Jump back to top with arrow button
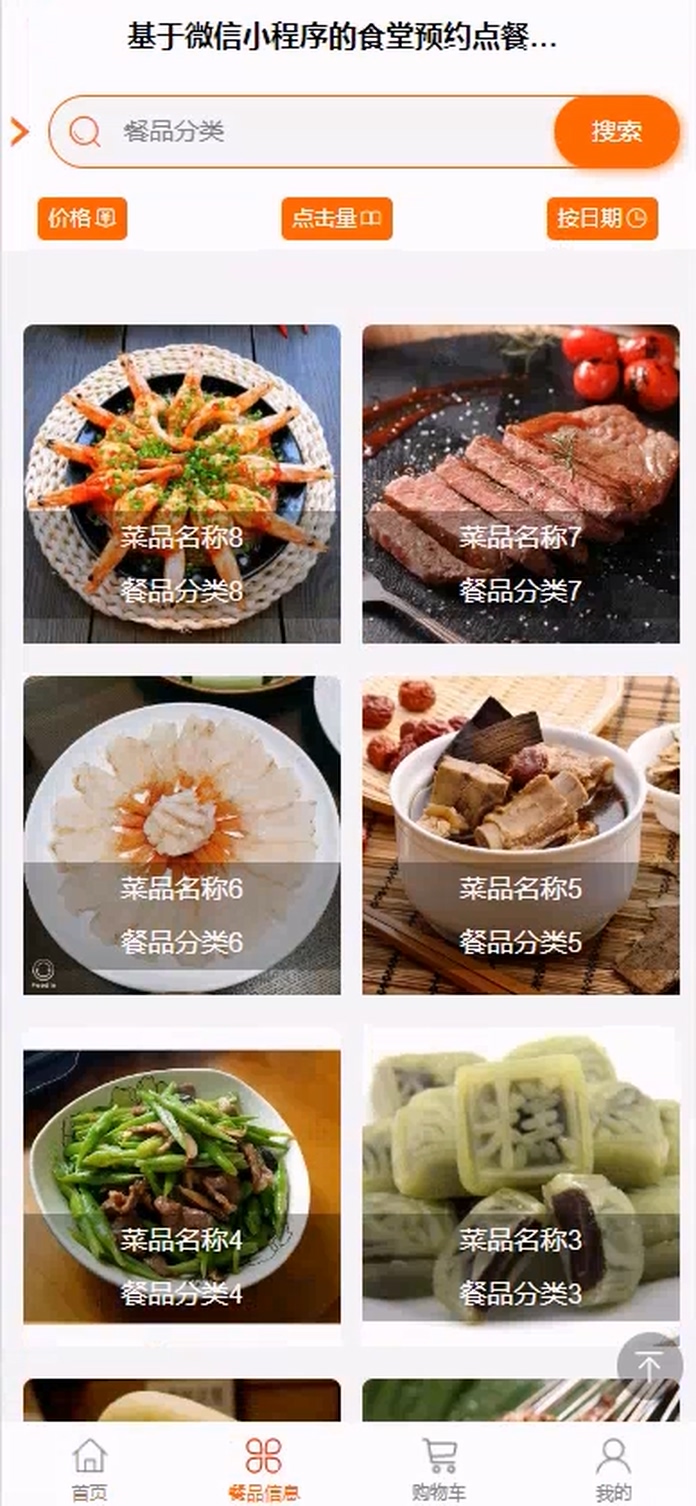This screenshot has height=1506, width=696. [649, 1365]
